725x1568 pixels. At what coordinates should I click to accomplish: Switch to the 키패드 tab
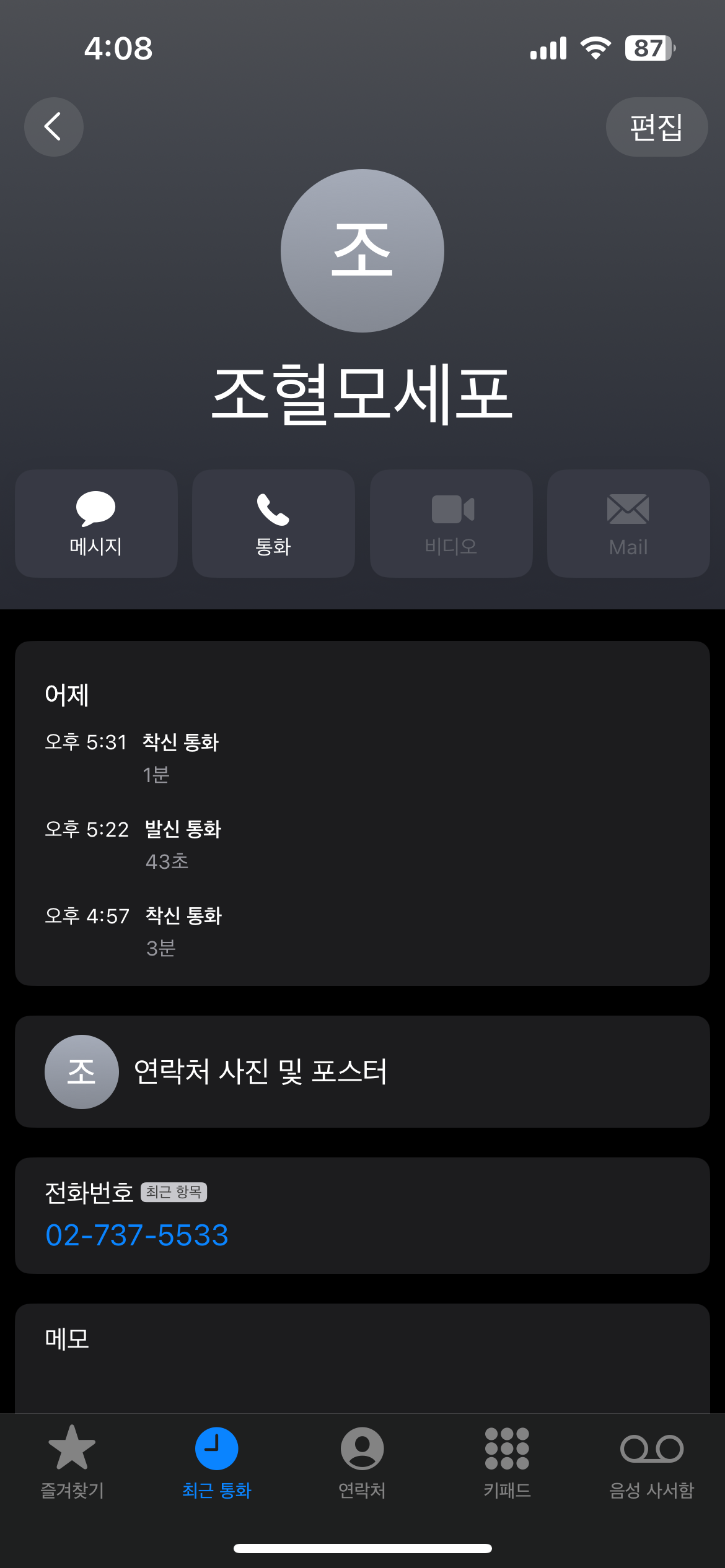click(507, 1461)
